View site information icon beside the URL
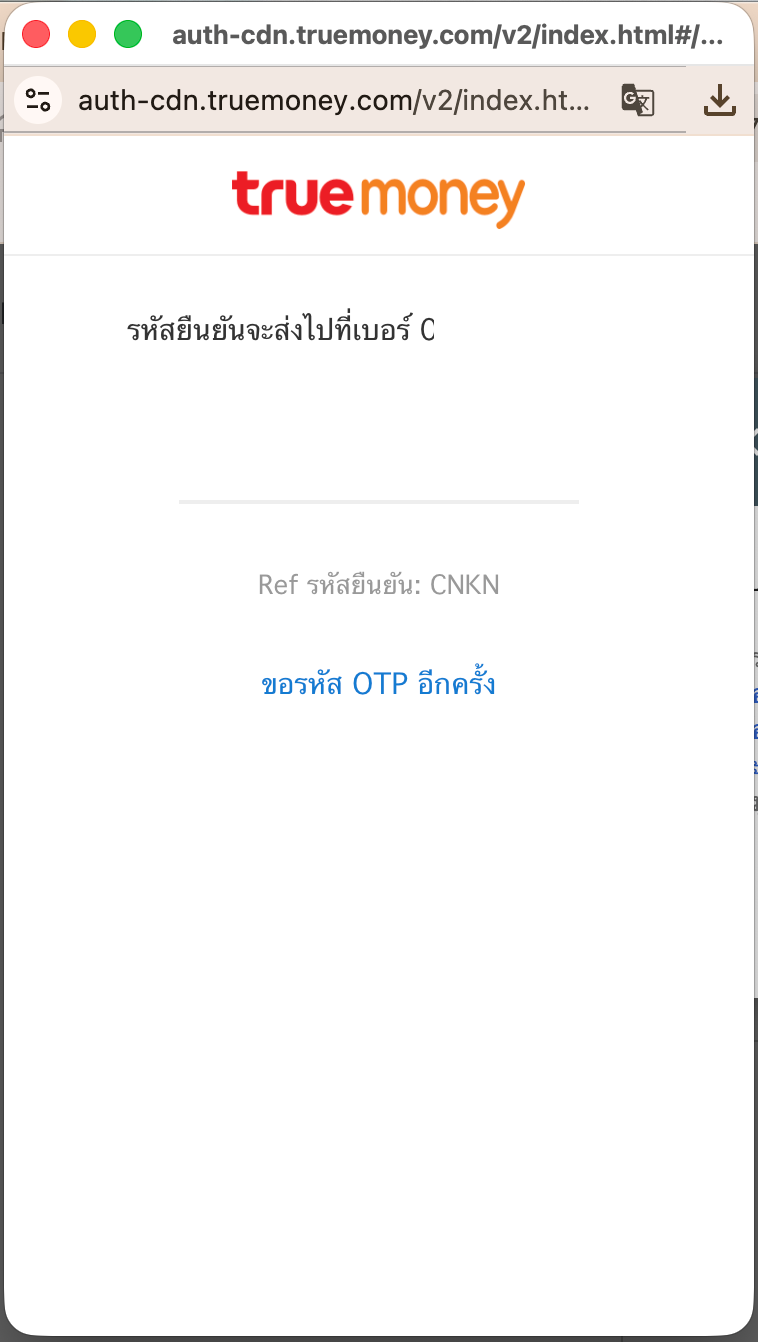This screenshot has width=758, height=1342. coord(39,100)
